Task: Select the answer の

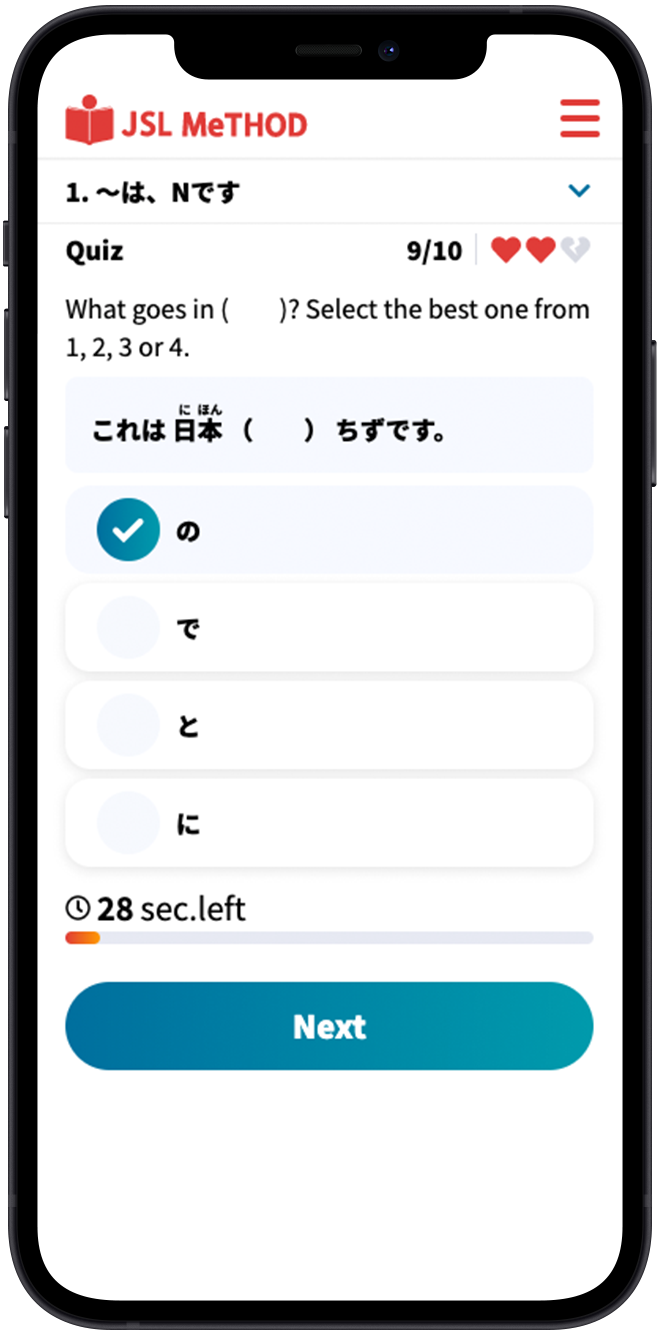Action: [328, 530]
